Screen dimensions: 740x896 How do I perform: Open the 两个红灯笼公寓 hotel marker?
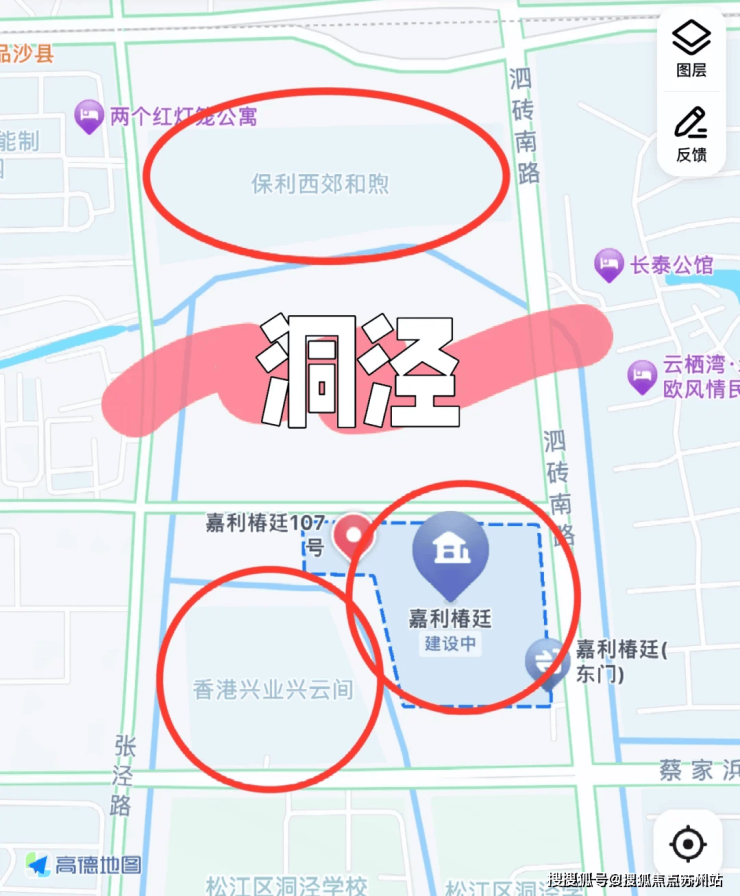click(x=90, y=115)
